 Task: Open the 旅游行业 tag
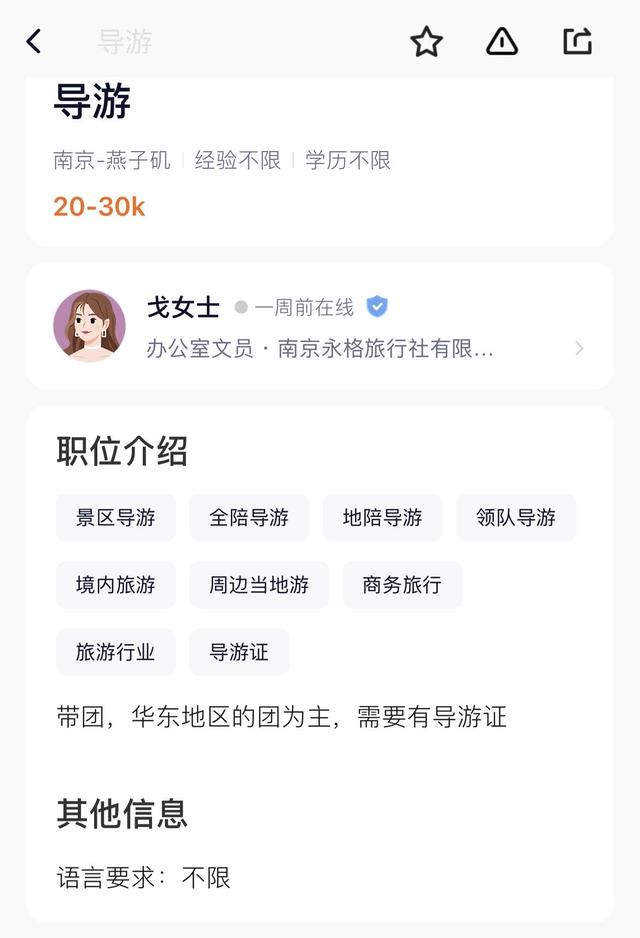click(116, 652)
